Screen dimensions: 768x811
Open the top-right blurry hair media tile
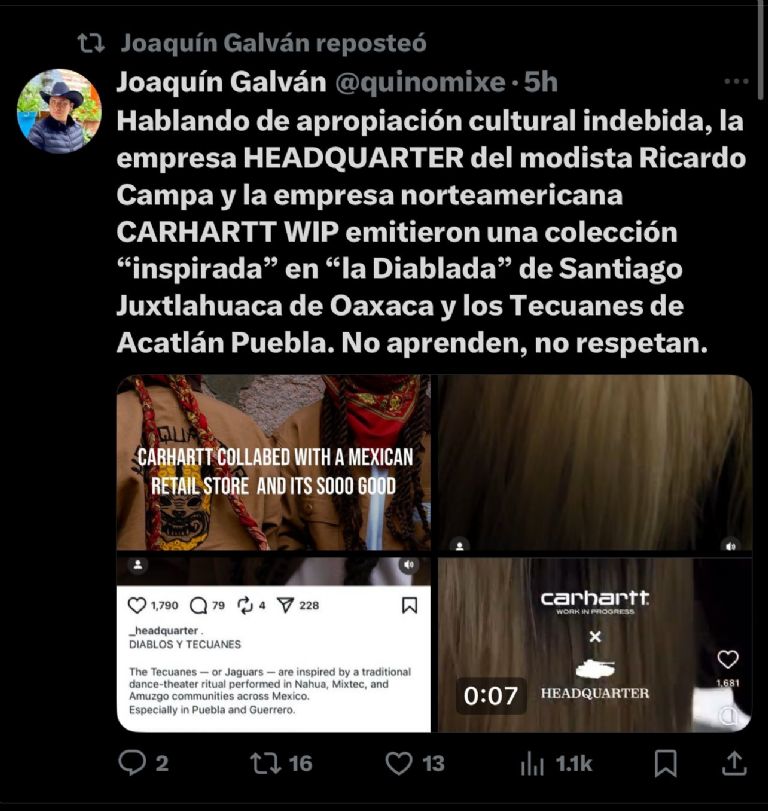coord(594,463)
